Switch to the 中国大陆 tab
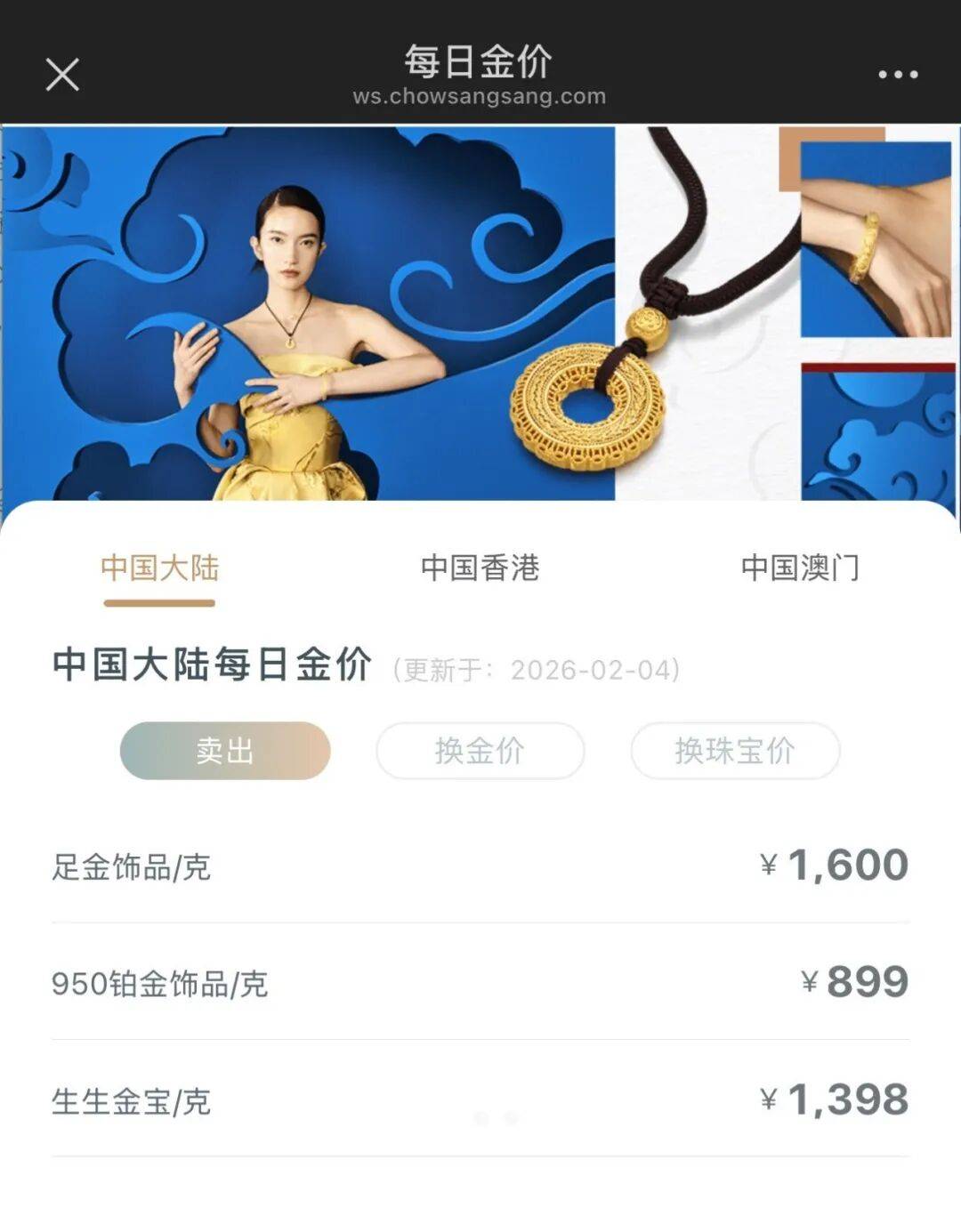The width and height of the screenshot is (961, 1232). [159, 568]
